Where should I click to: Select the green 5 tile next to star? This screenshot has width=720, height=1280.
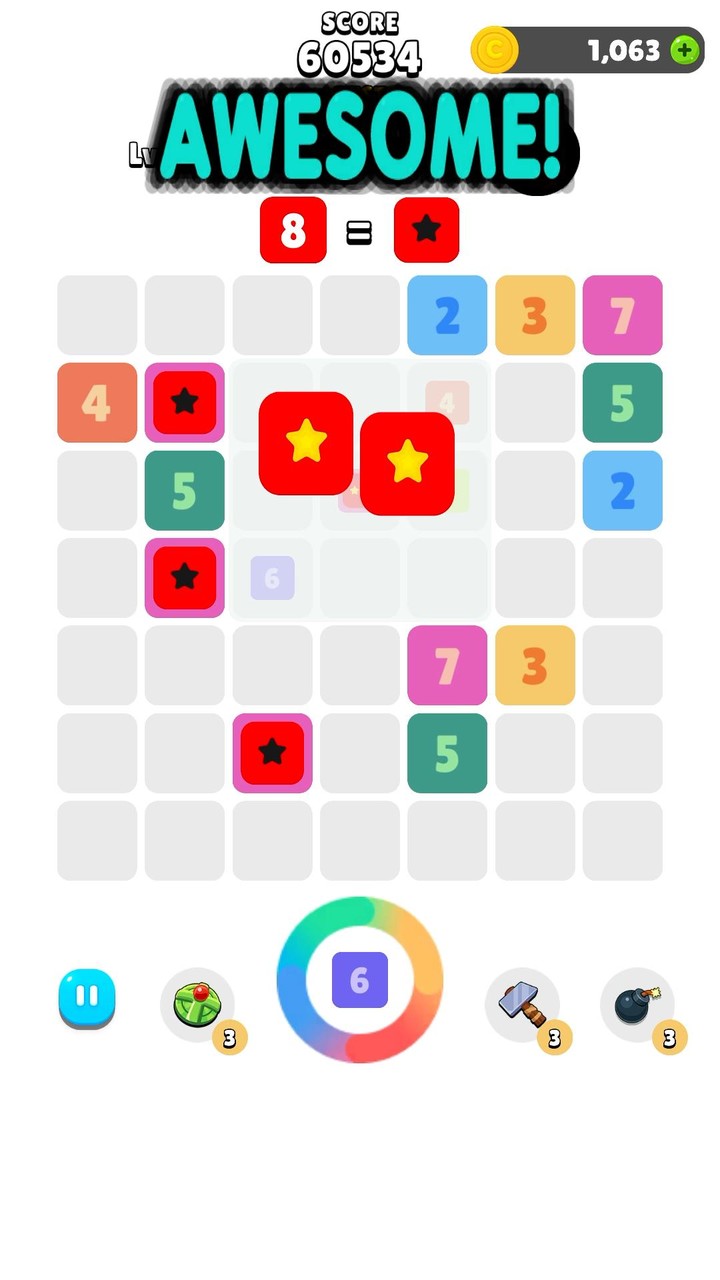click(184, 490)
